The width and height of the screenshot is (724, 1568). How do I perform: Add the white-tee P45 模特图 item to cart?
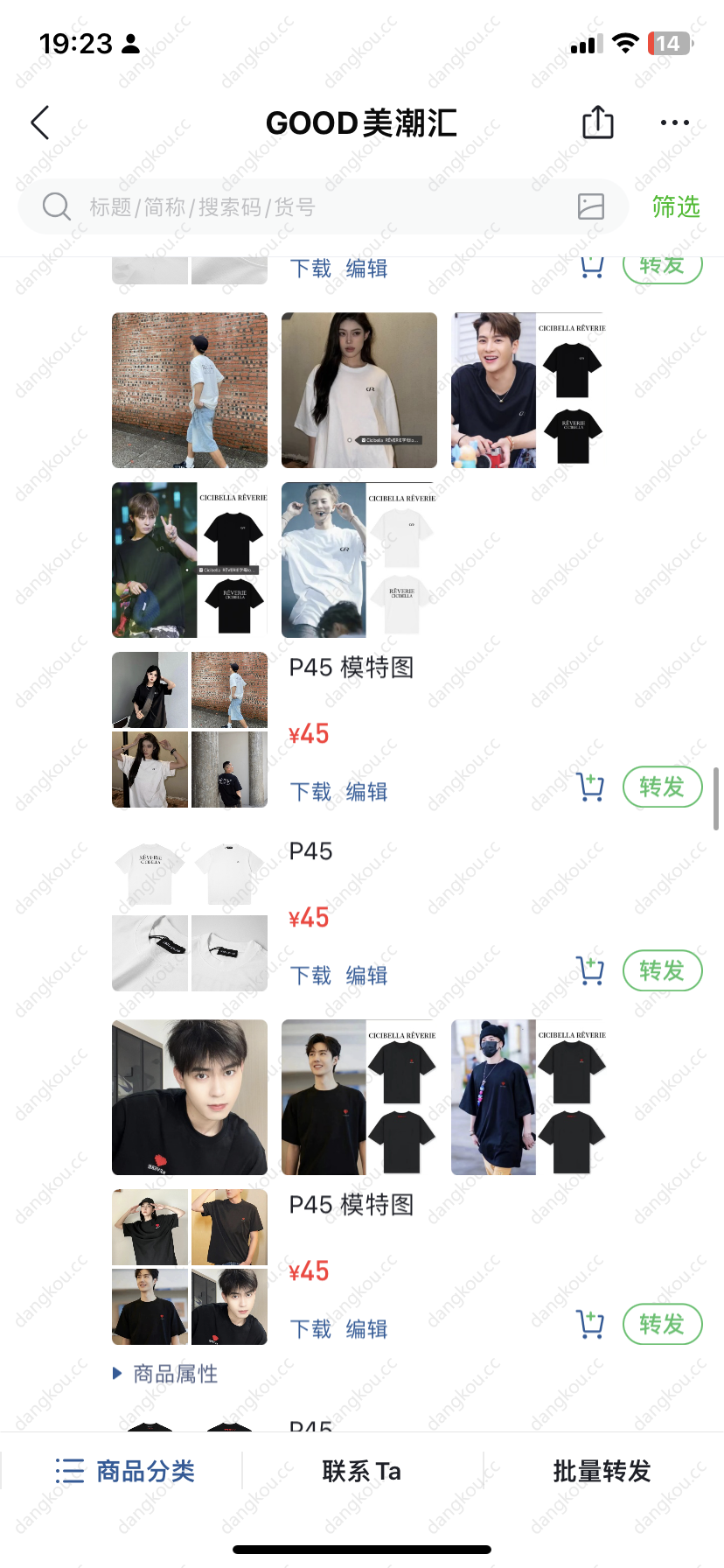pos(591,787)
